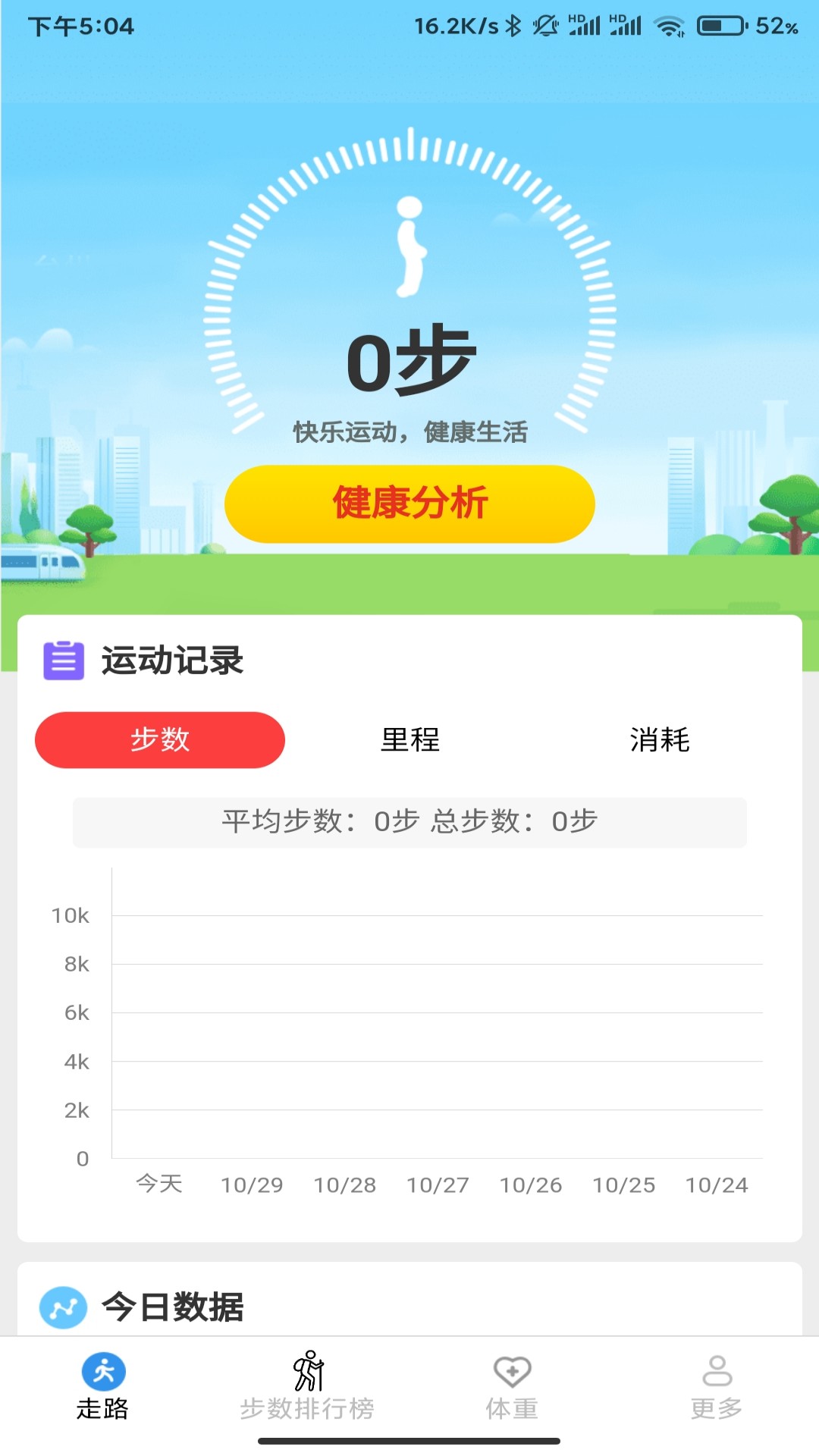The image size is (819, 1456).
Task: Tap the 平均步数 summary bar
Action: (x=409, y=821)
